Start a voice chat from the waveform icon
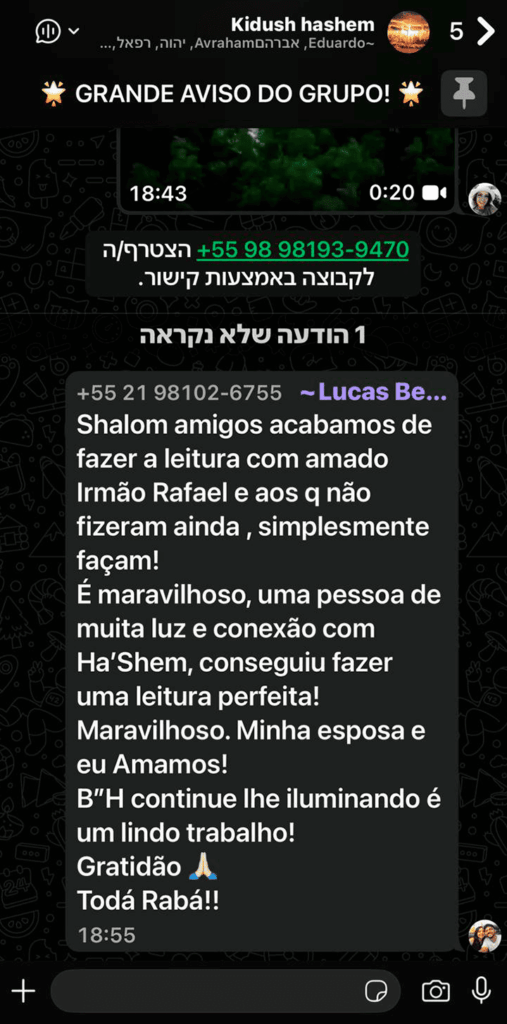 48,31
